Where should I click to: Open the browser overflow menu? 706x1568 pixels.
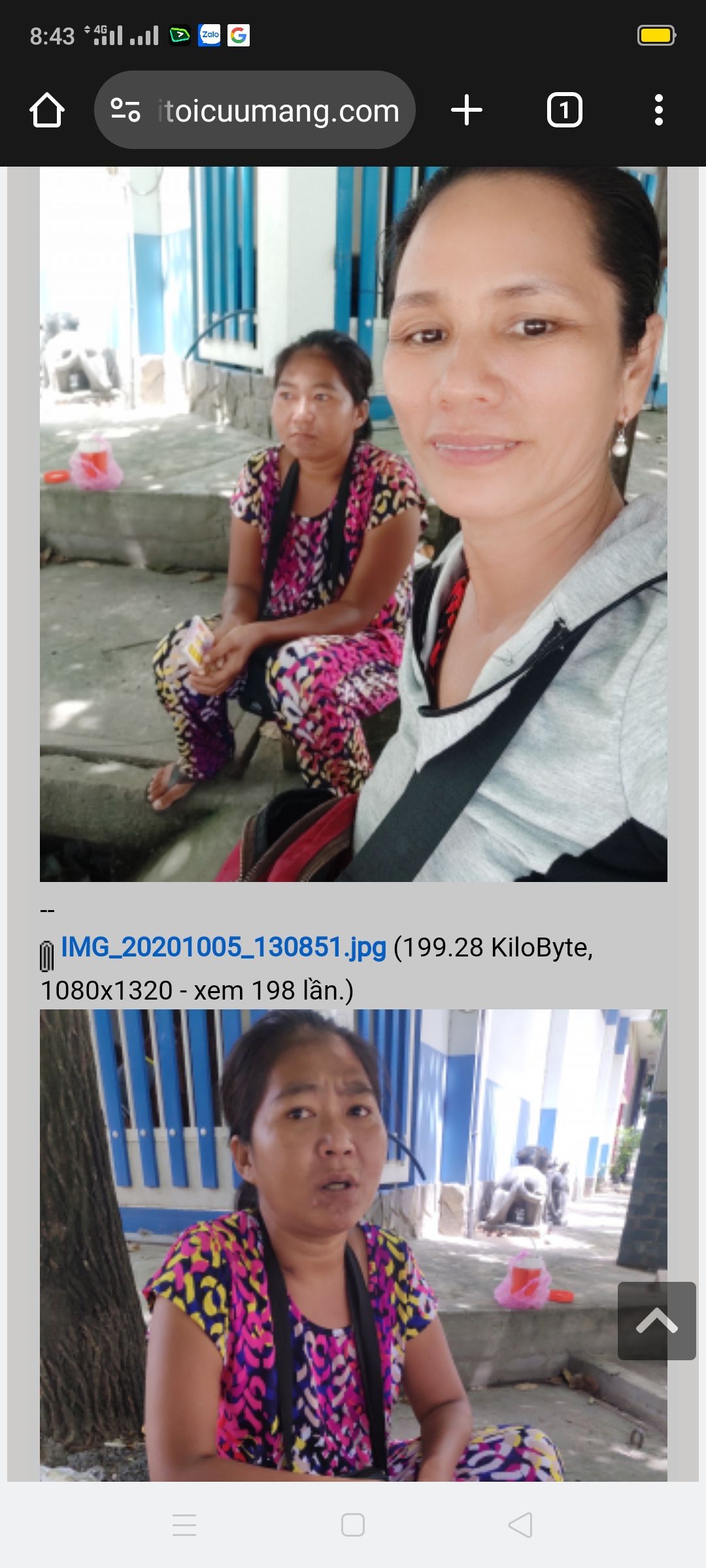point(658,110)
